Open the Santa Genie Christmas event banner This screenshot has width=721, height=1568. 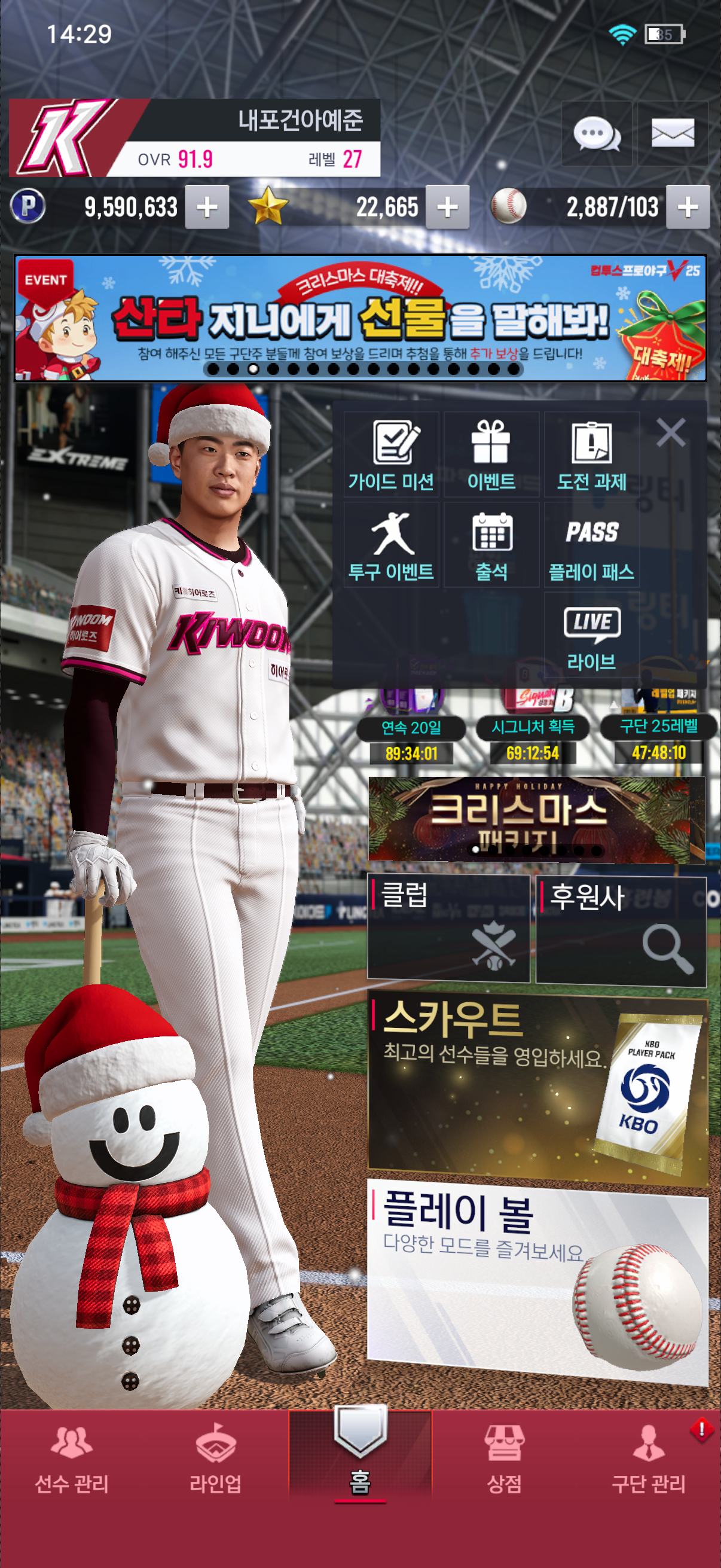(x=360, y=318)
